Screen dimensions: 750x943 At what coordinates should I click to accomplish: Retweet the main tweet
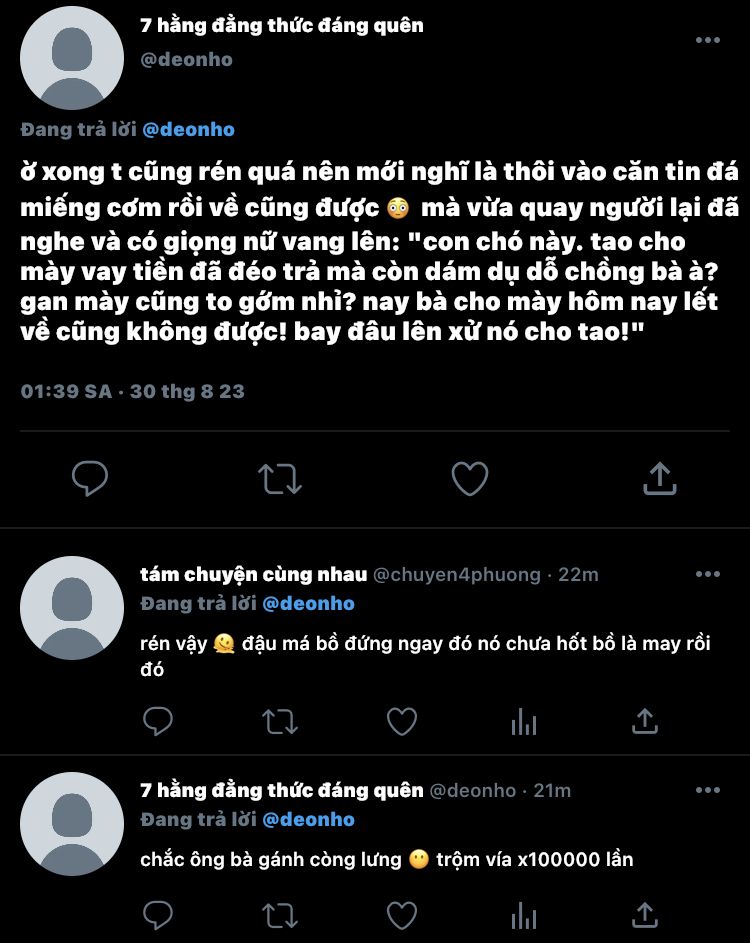tap(280, 479)
